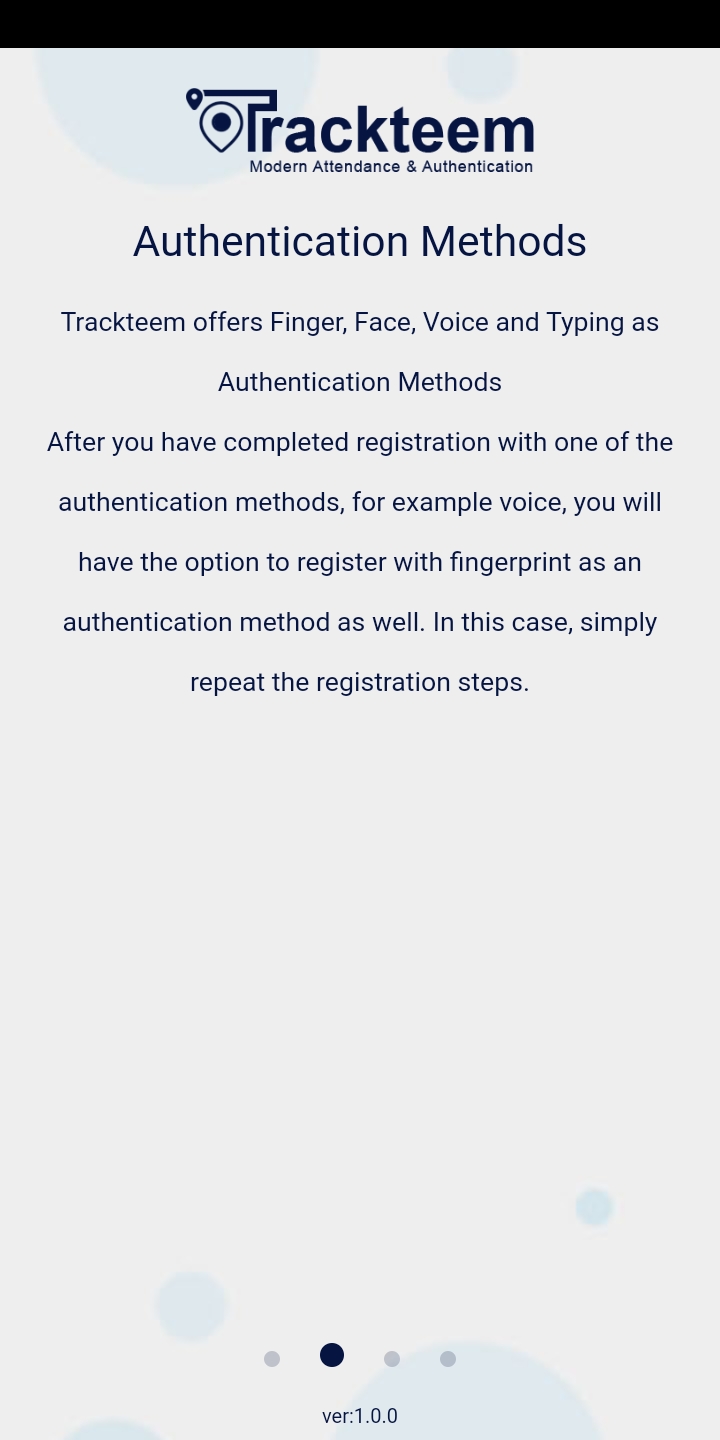Tap the highlighted second page dot
Viewport: 720px width, 1440px height.
pyautogui.click(x=332, y=1355)
